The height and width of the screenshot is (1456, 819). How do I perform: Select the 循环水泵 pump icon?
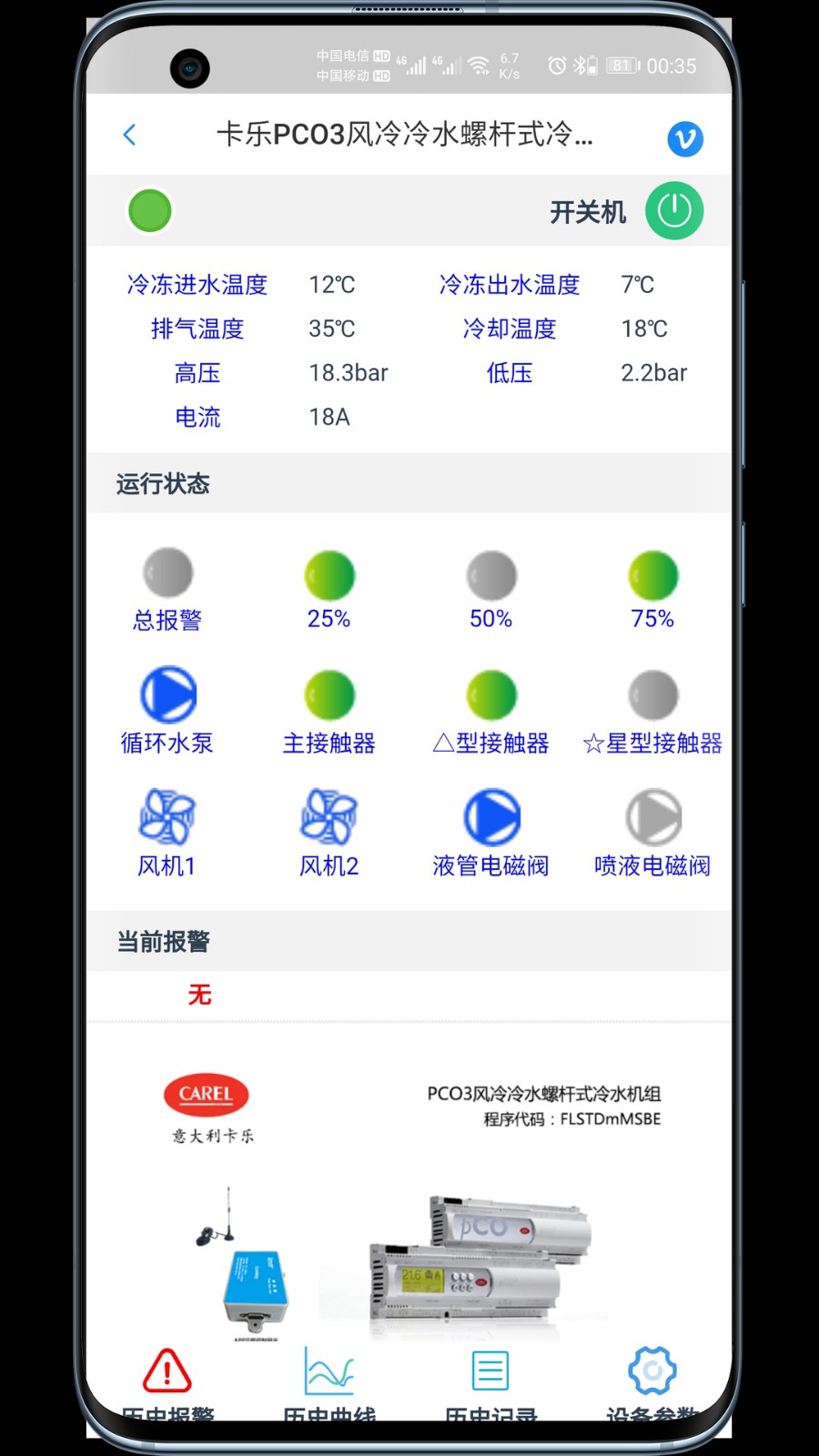point(167,694)
